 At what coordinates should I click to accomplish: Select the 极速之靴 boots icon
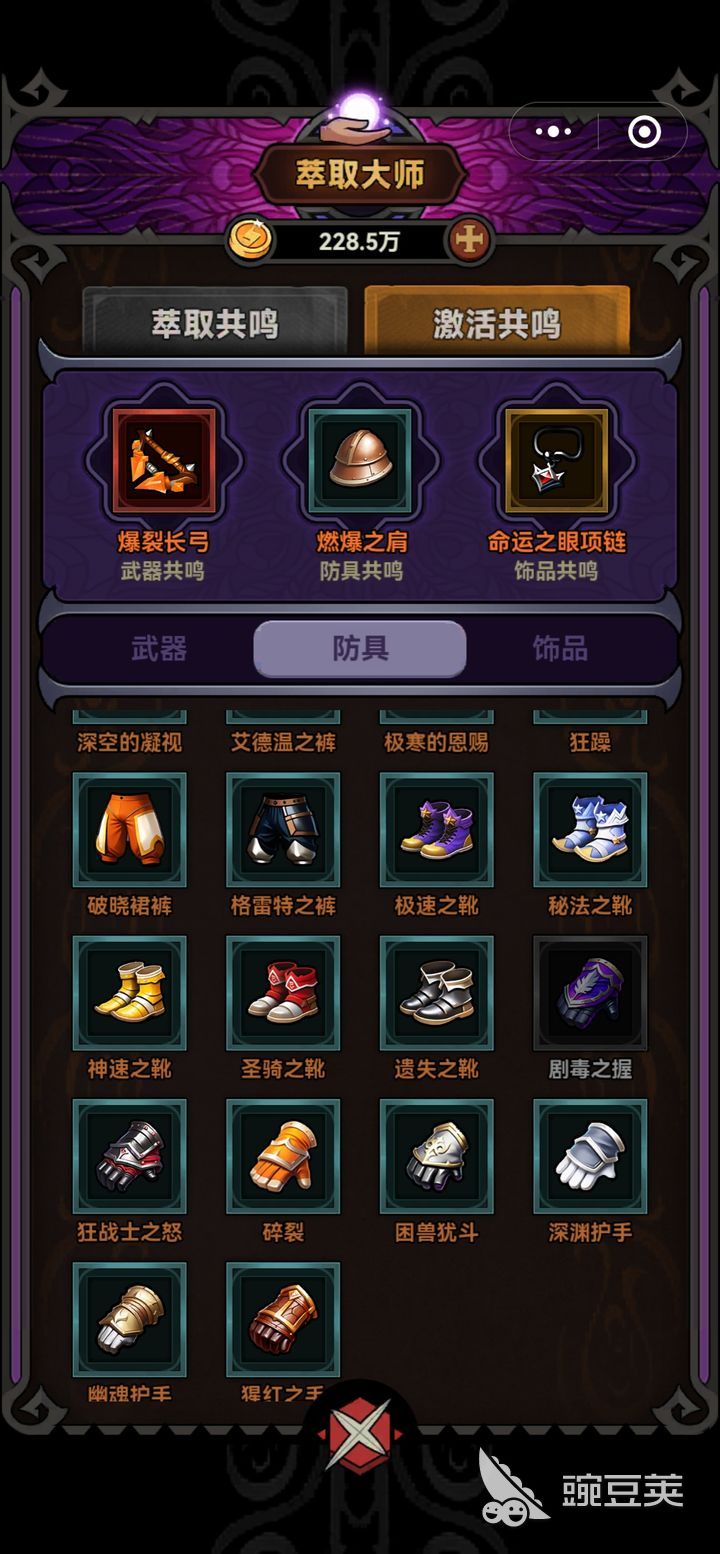coord(436,830)
